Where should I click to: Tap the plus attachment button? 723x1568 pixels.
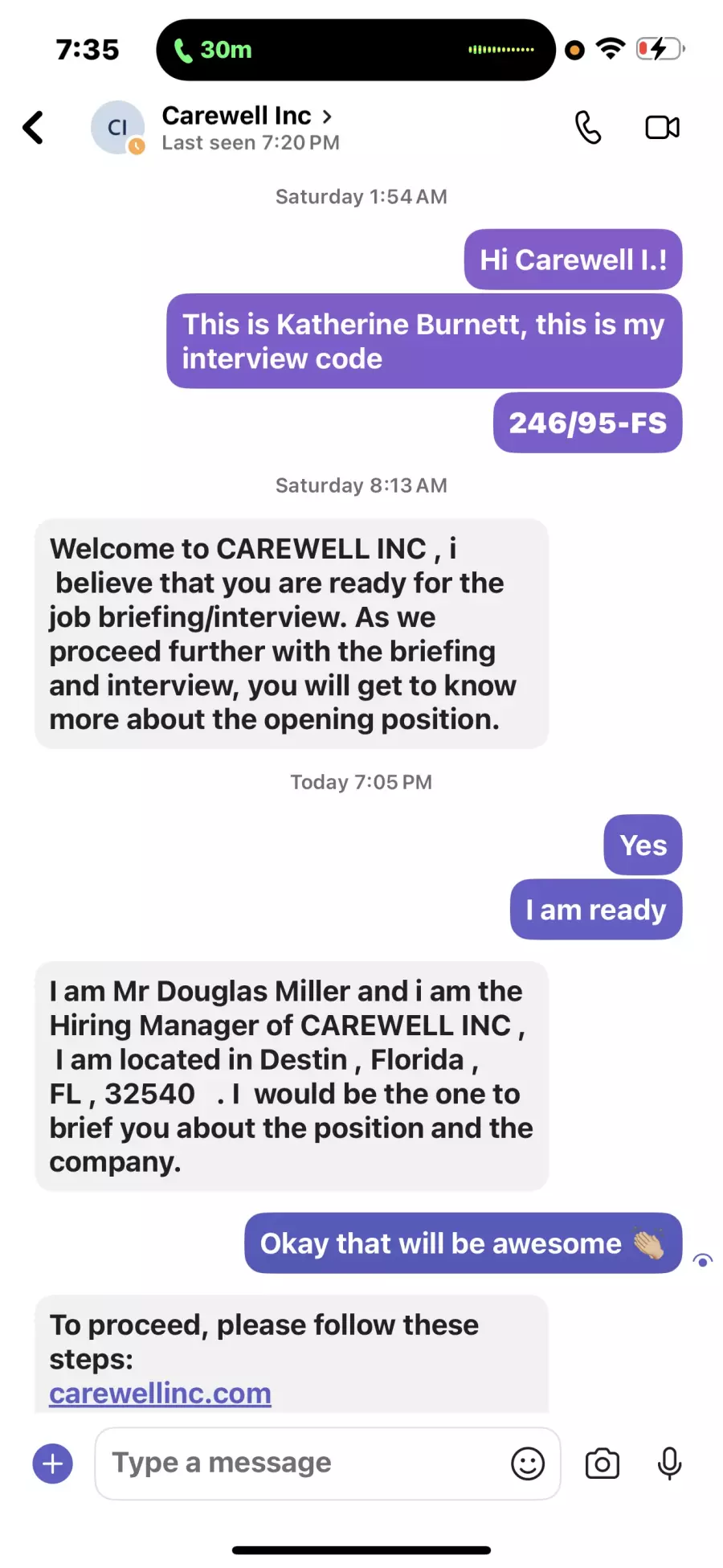coord(53,1464)
